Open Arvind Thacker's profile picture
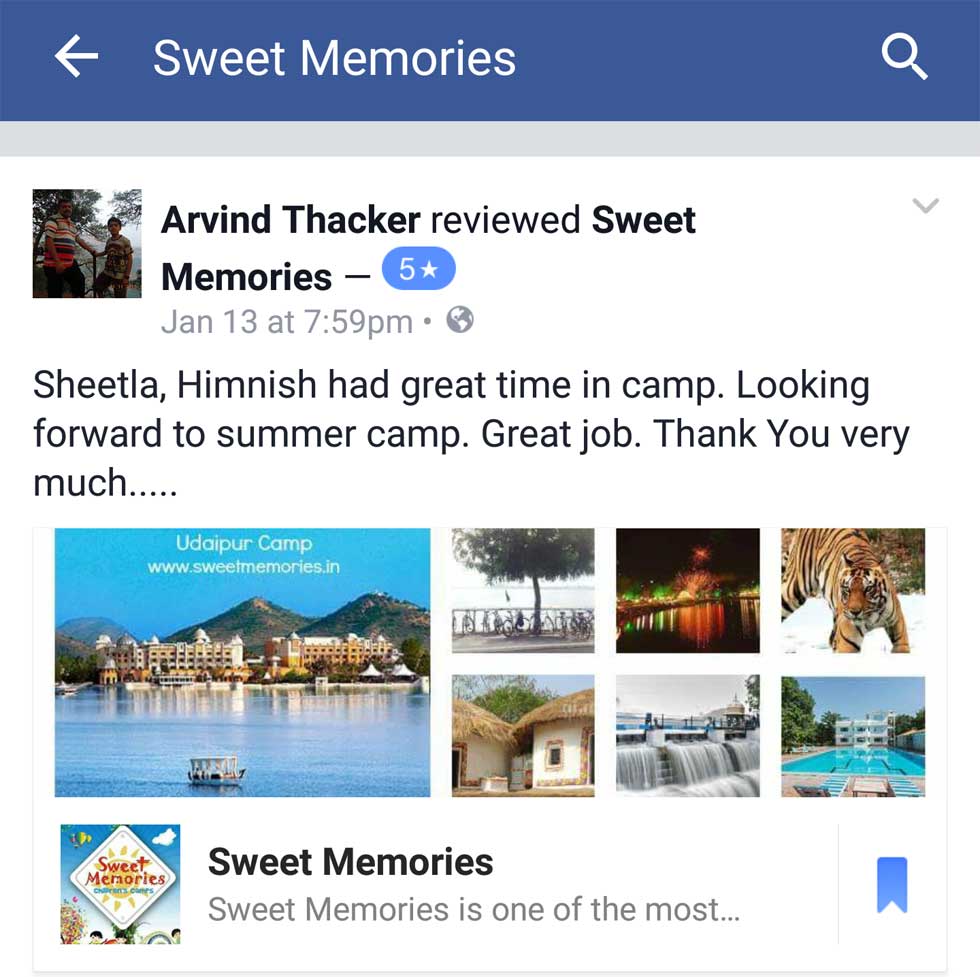 point(87,243)
